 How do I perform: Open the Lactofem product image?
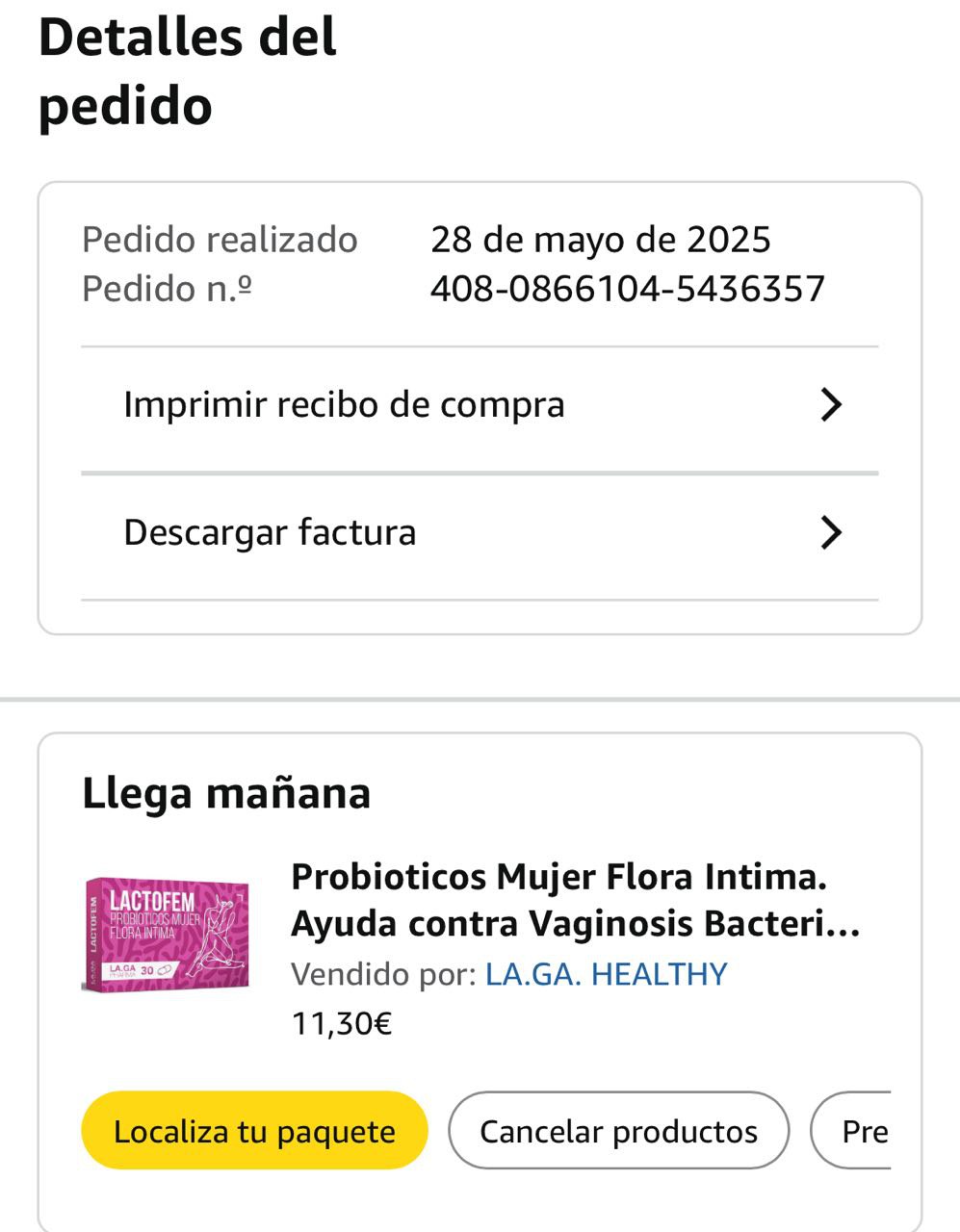click(x=166, y=934)
